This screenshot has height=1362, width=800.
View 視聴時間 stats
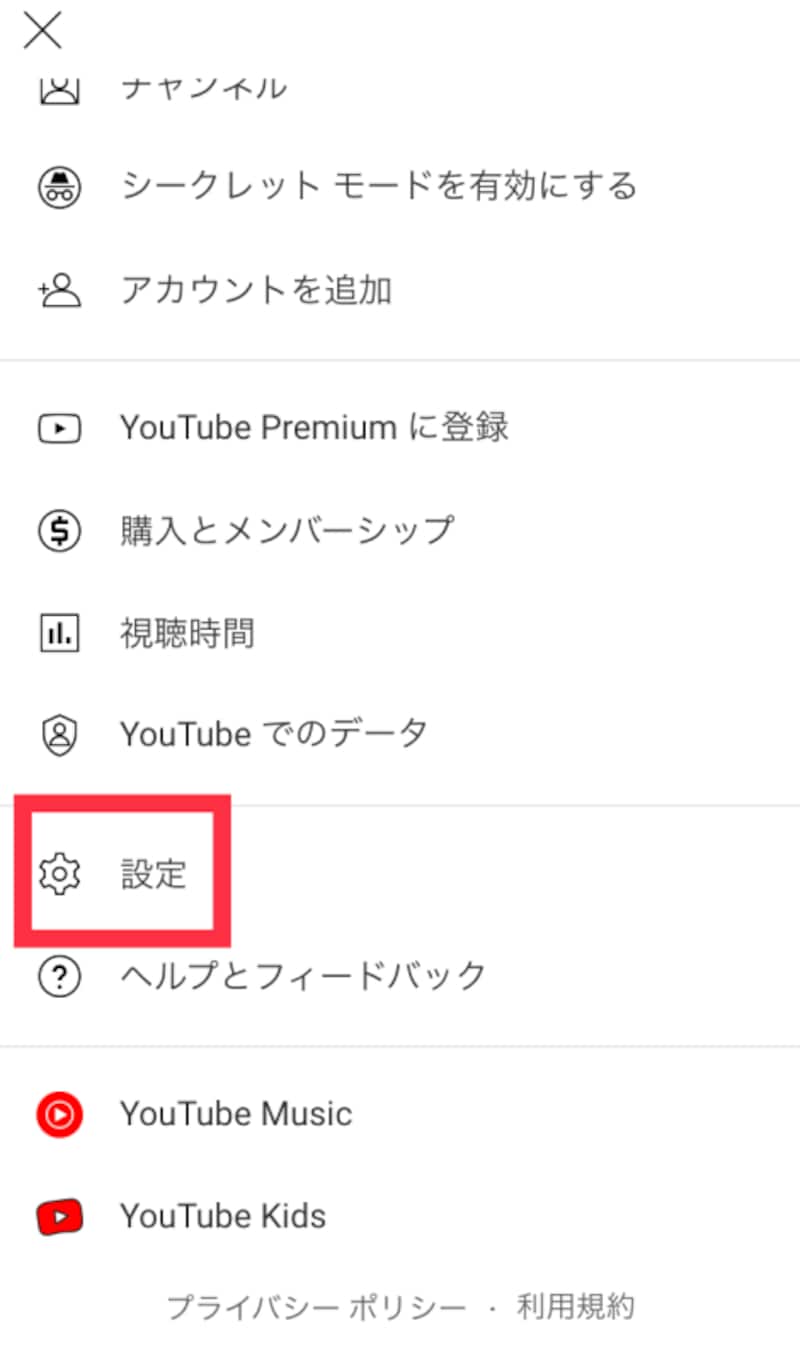pyautogui.click(x=187, y=633)
